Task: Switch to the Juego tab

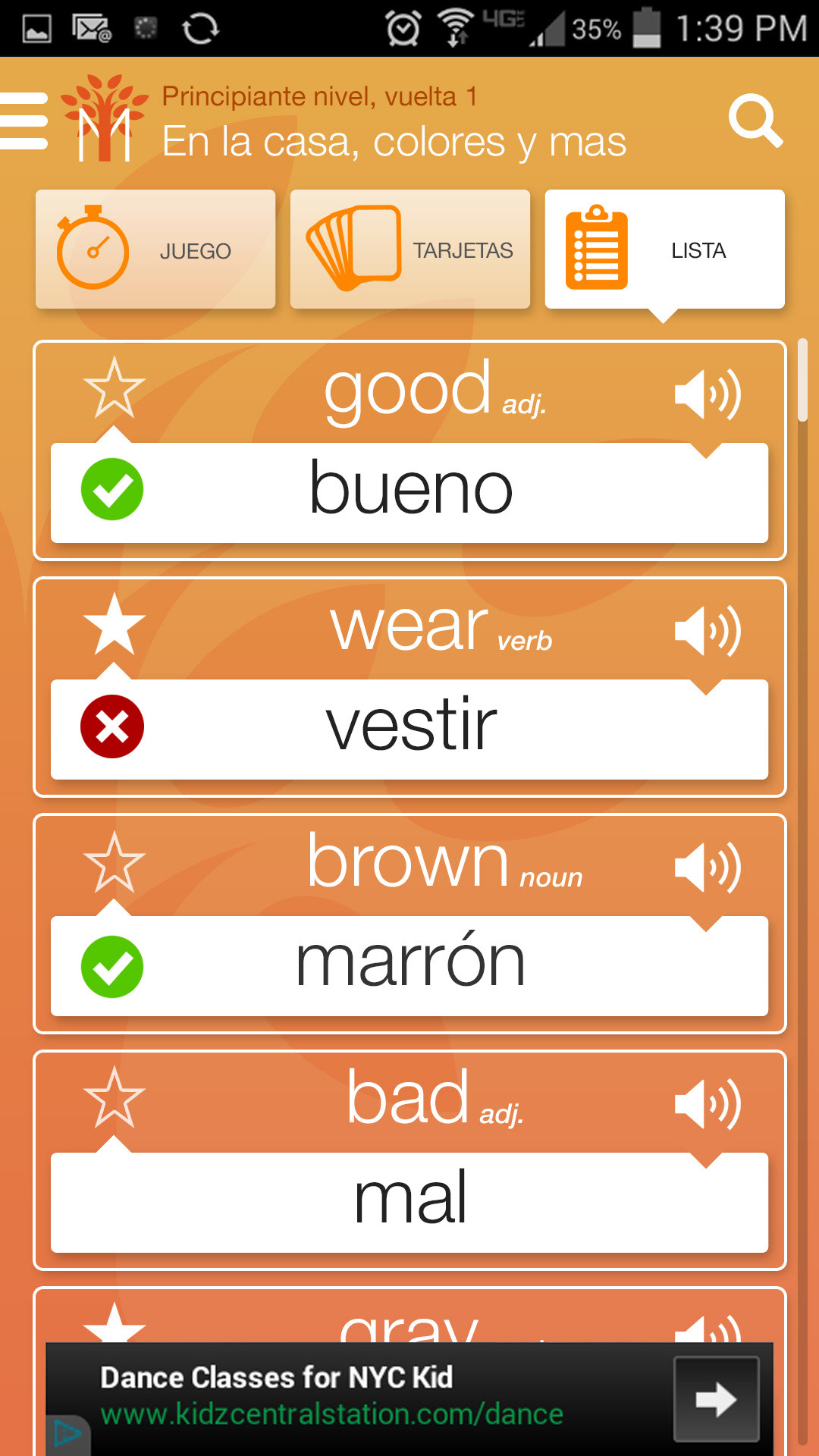Action: pos(155,249)
